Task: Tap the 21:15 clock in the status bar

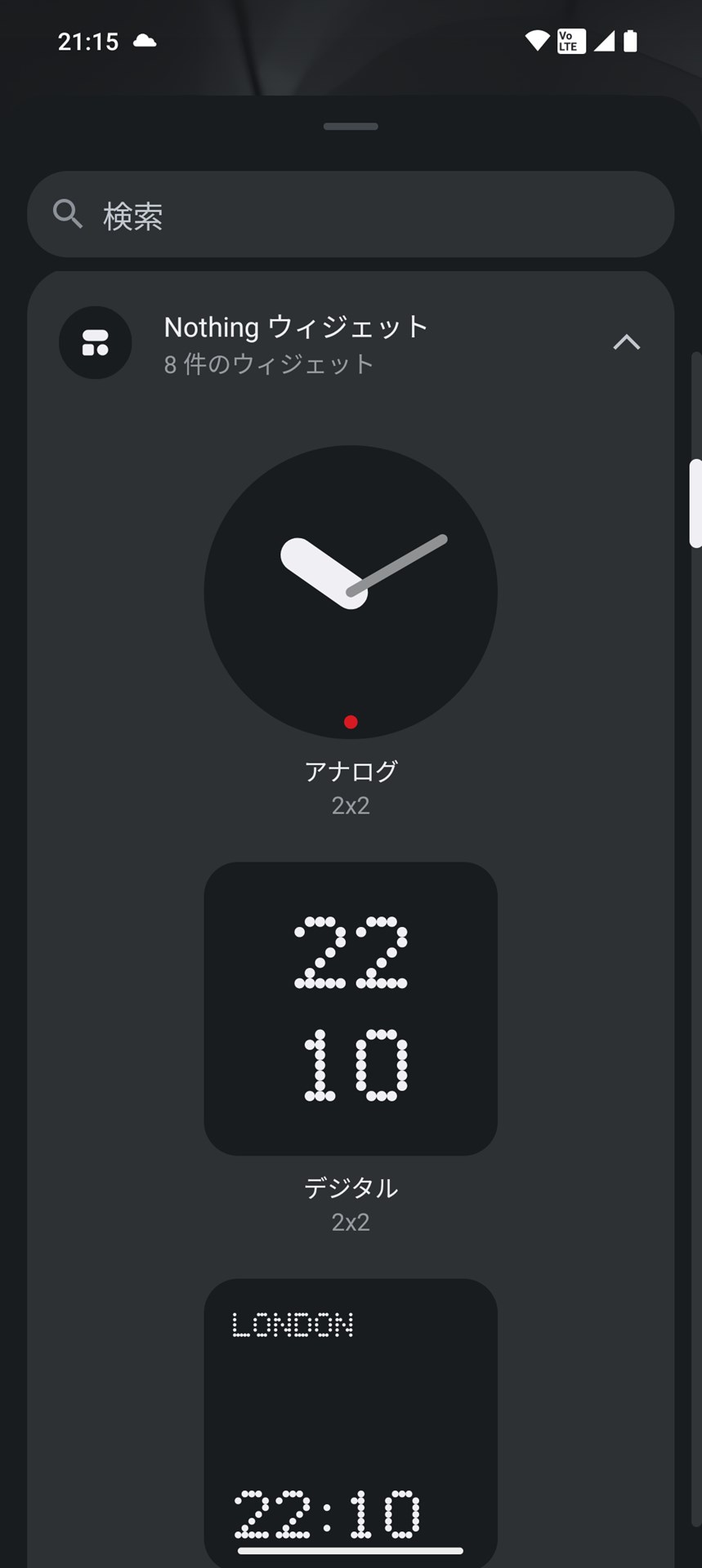Action: tap(90, 40)
